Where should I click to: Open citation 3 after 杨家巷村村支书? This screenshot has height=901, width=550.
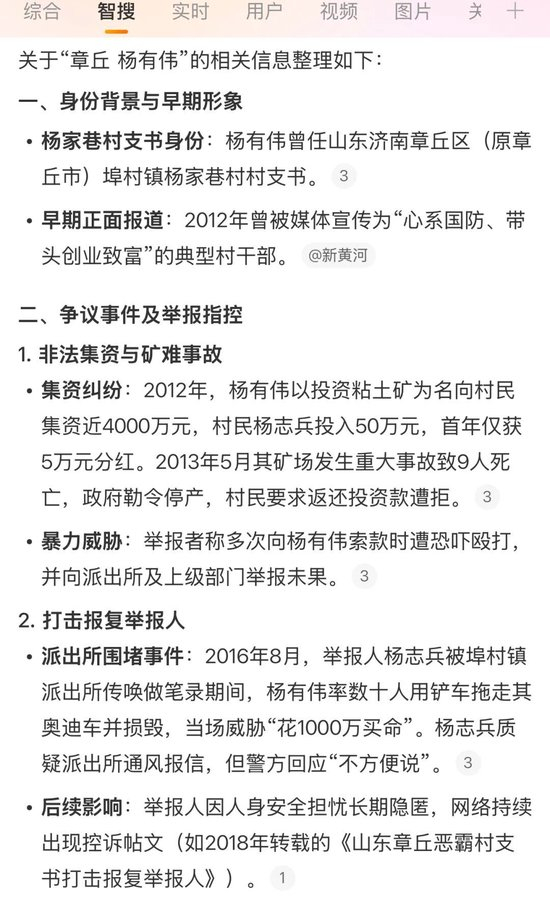click(x=344, y=176)
